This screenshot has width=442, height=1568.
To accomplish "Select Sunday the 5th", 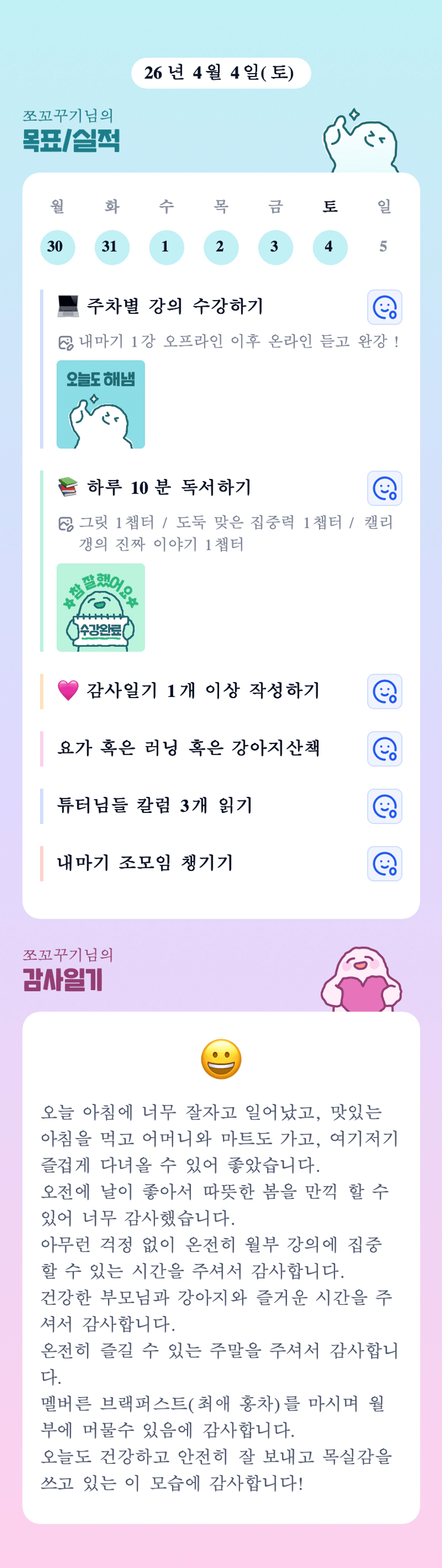I will [384, 247].
